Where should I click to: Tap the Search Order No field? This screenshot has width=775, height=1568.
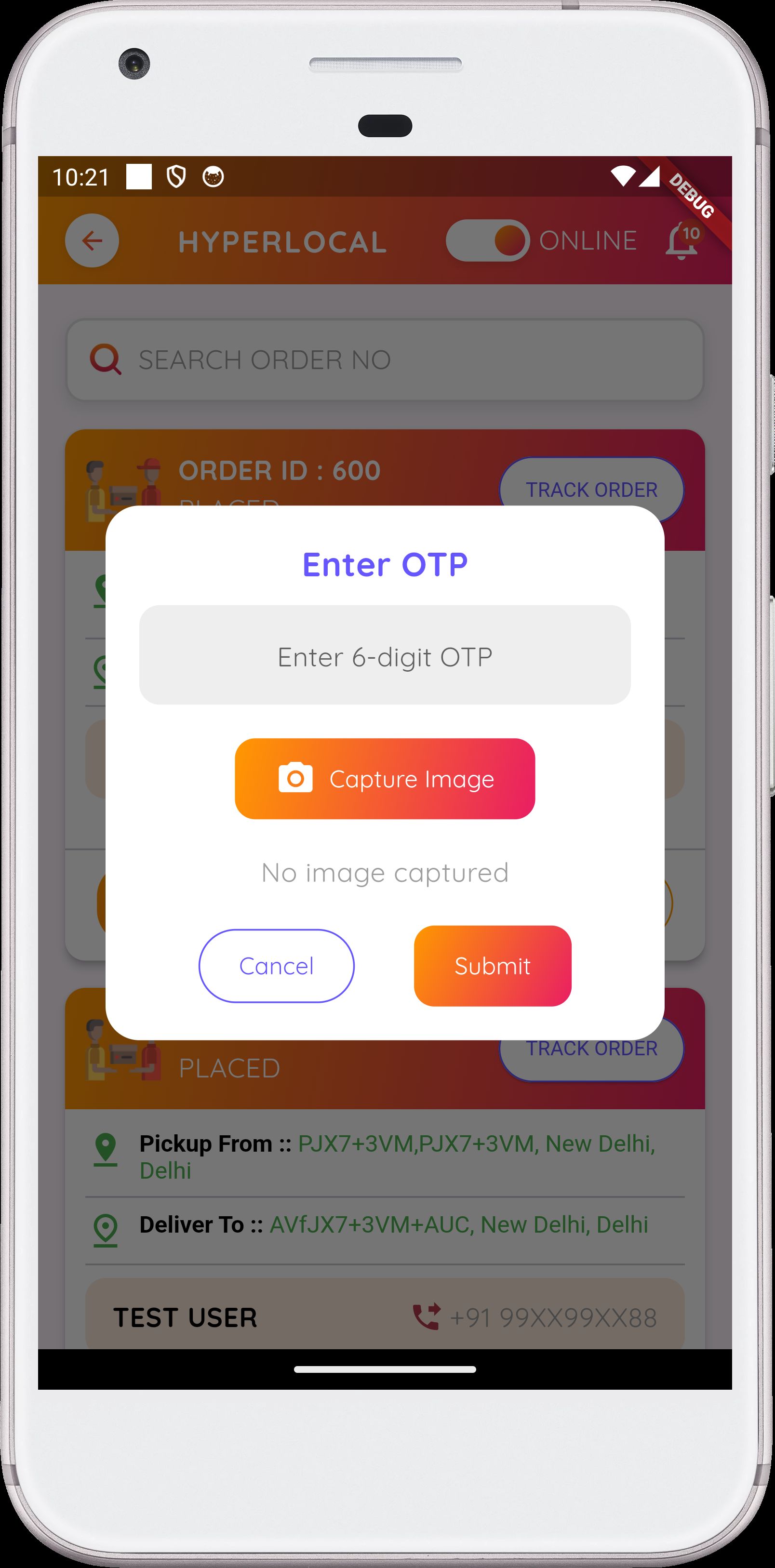tap(385, 360)
